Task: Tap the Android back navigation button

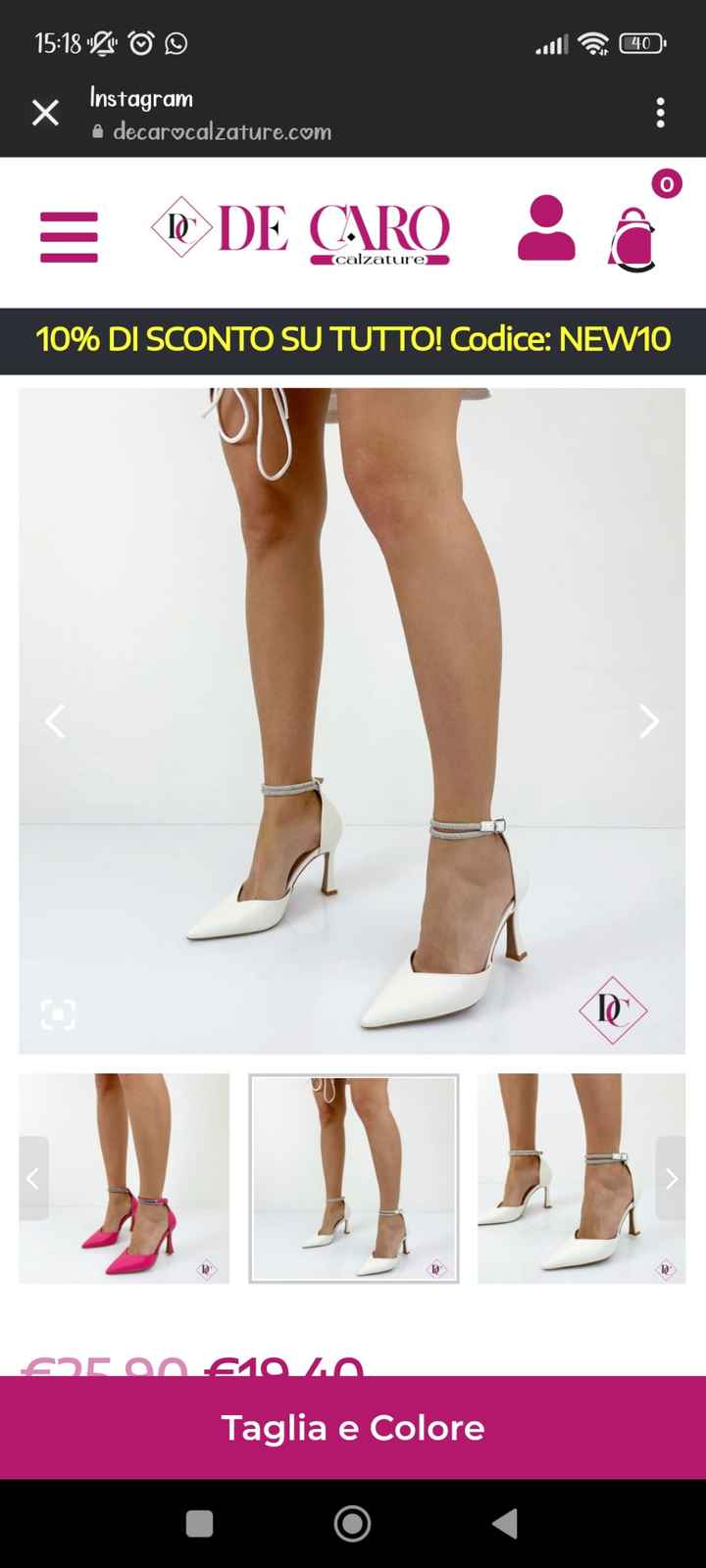Action: pos(505,1523)
